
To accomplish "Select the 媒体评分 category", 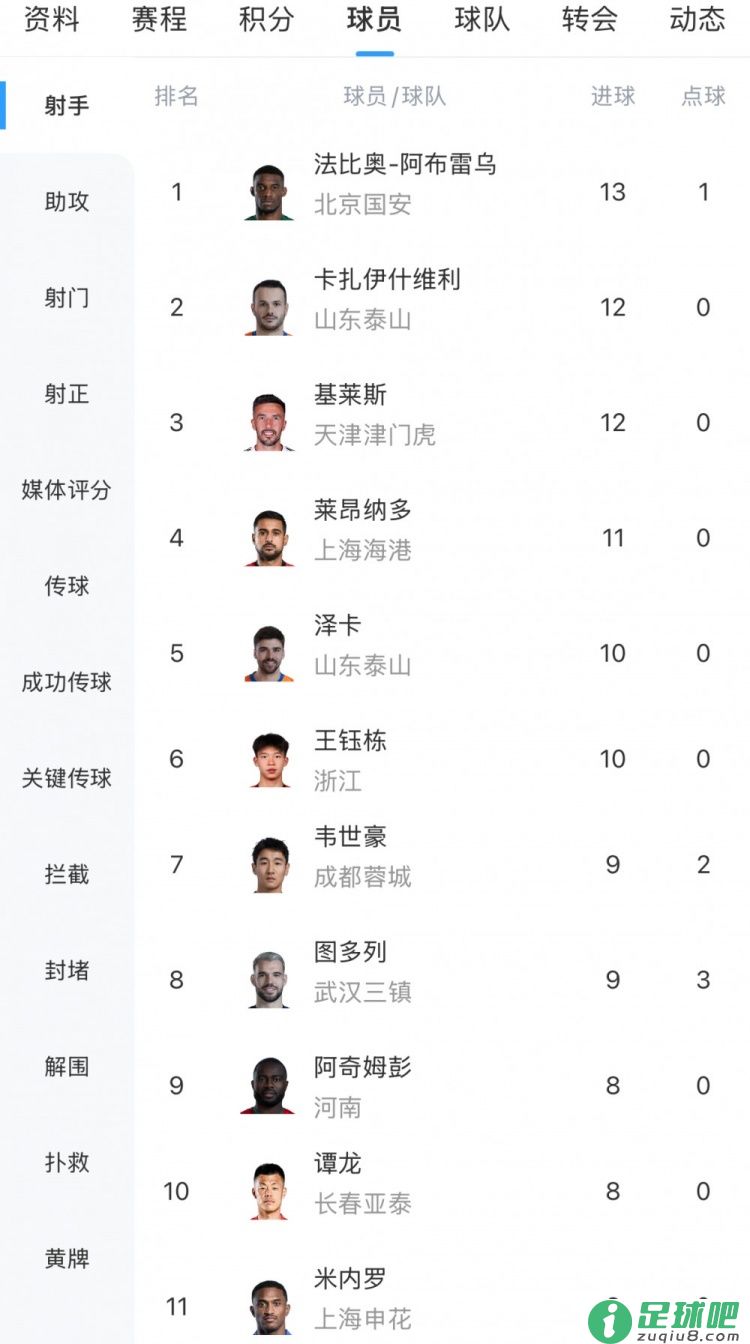I will coord(67,490).
